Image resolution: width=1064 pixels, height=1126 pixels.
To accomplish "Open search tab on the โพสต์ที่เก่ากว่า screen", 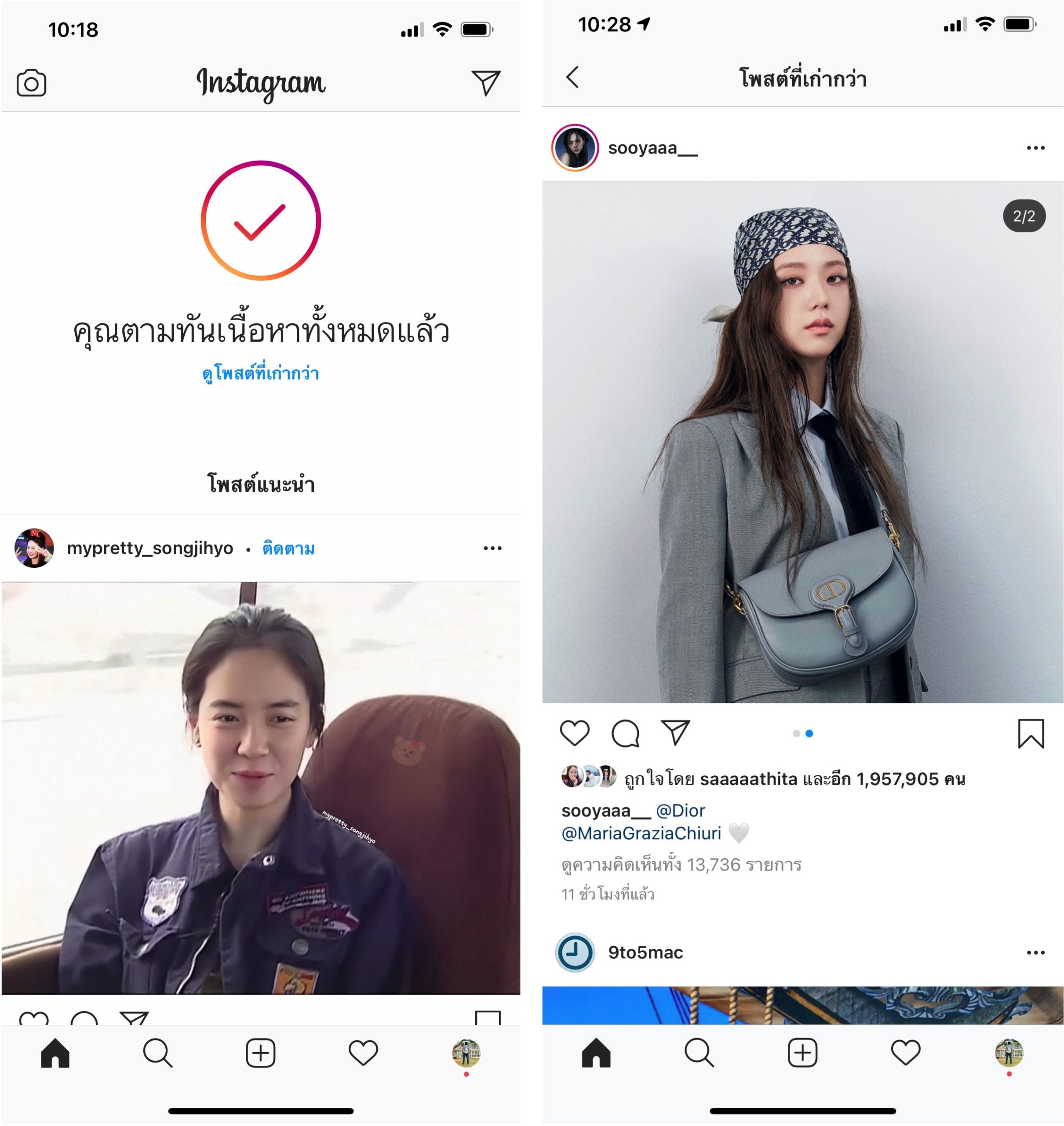I will tap(699, 1053).
